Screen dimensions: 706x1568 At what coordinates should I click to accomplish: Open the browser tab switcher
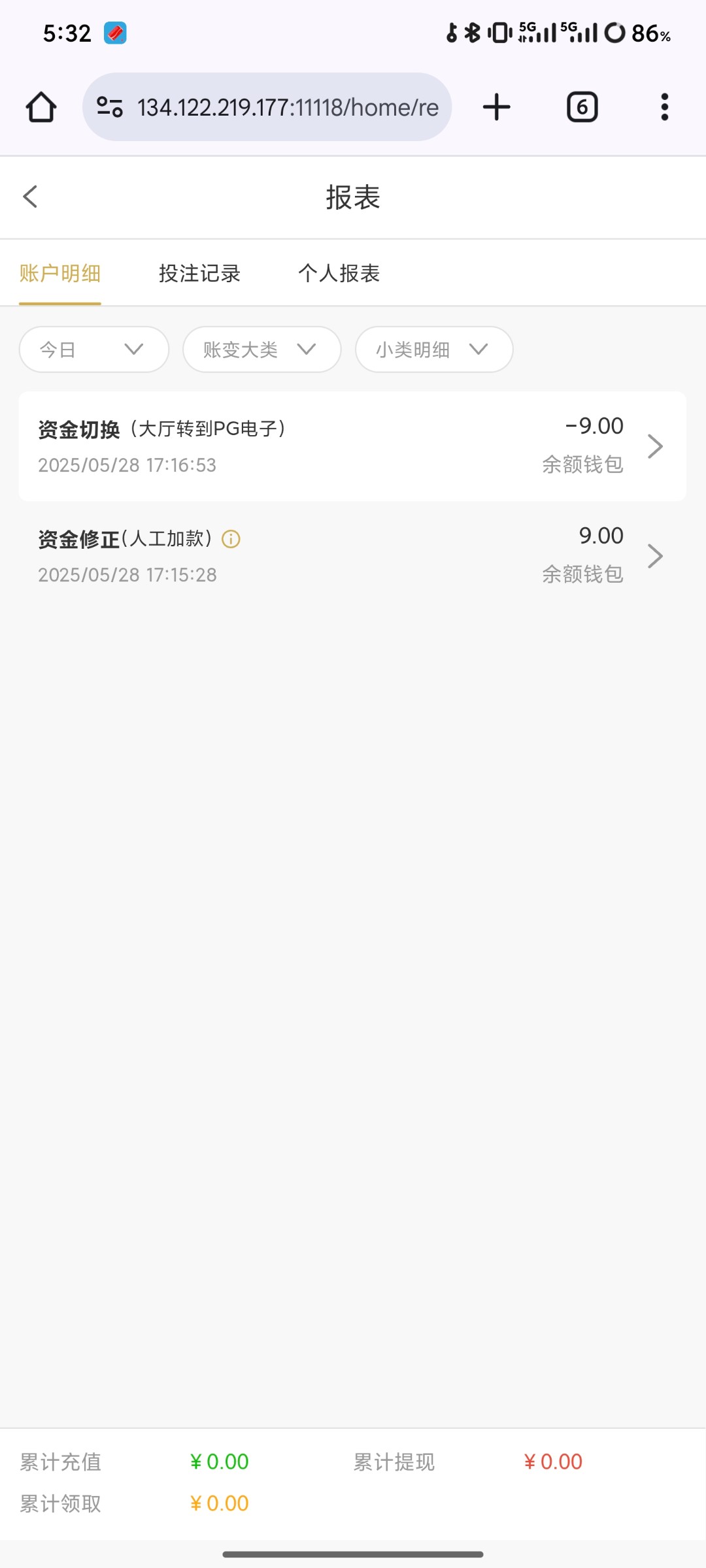coord(582,107)
